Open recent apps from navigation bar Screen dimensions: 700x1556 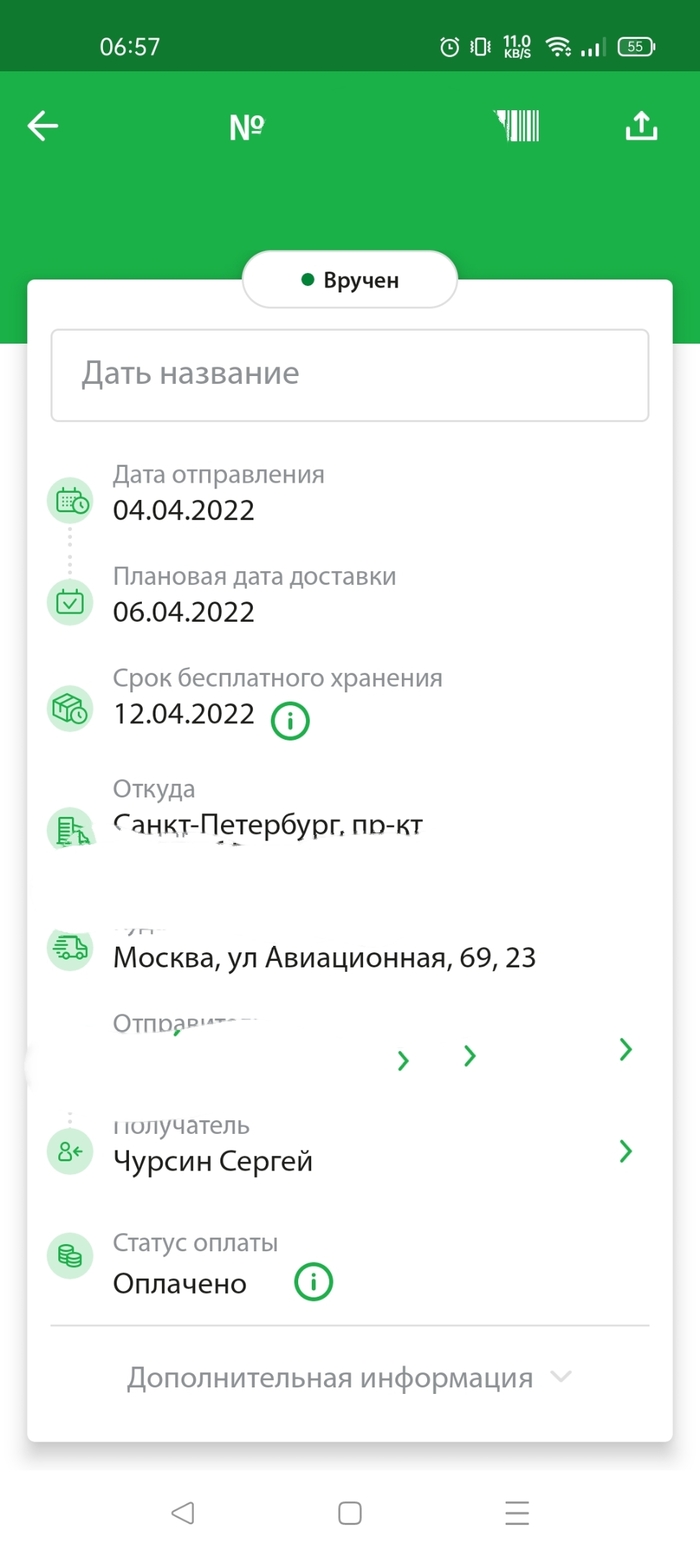(517, 1513)
